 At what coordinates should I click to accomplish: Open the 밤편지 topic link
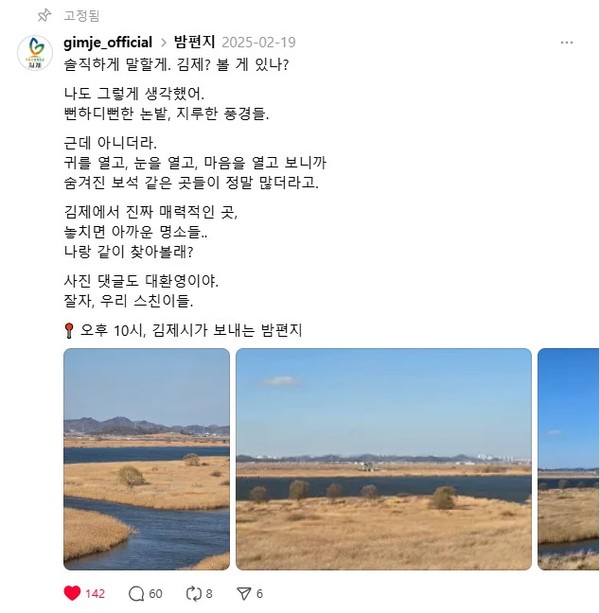coord(194,42)
